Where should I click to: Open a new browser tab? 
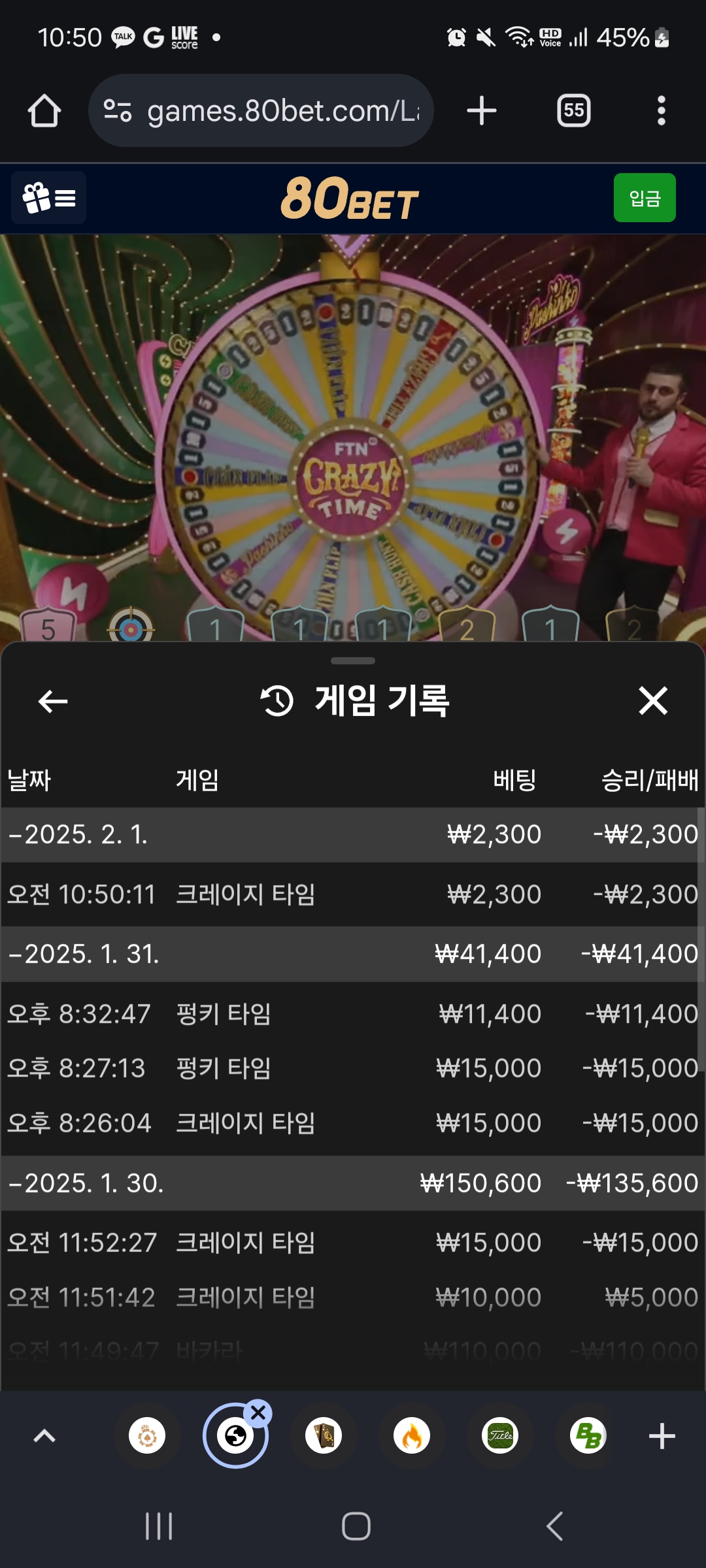point(482,111)
